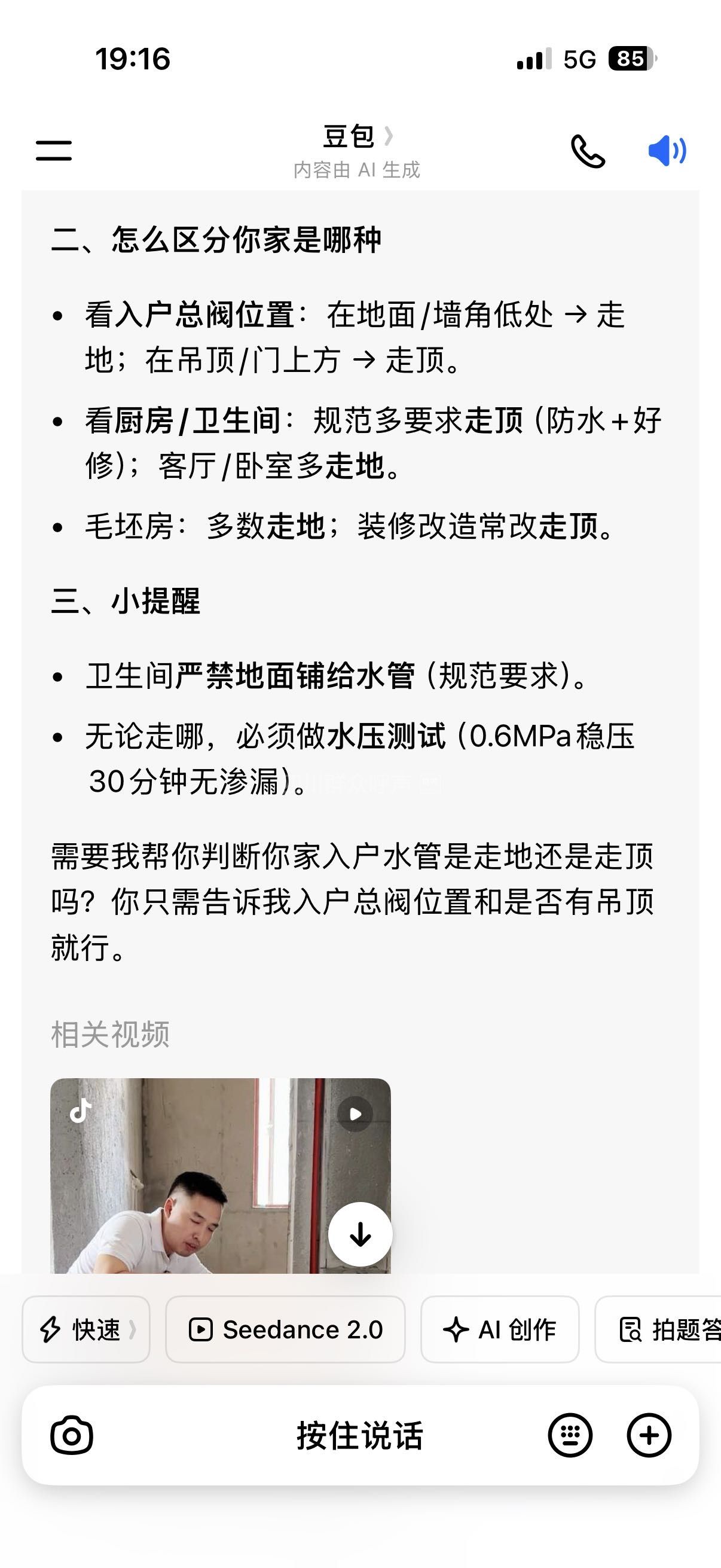This screenshot has width=721, height=1568.
Task: Open the hamburger menu
Action: point(54,150)
